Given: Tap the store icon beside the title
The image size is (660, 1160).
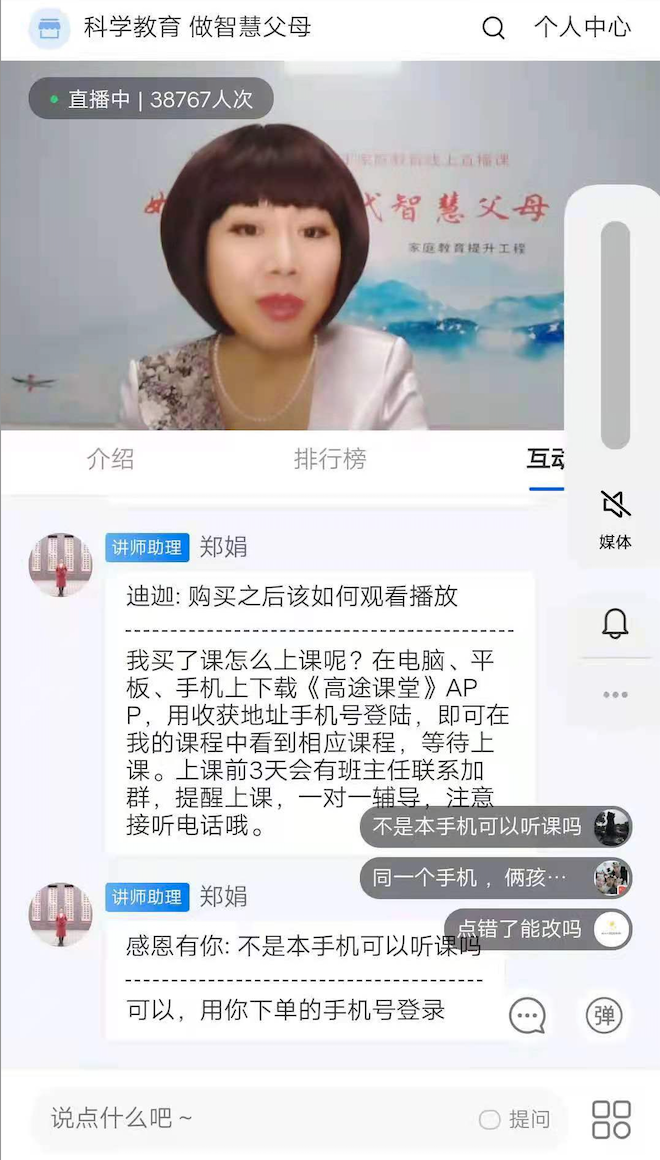Looking at the screenshot, I should [49, 28].
